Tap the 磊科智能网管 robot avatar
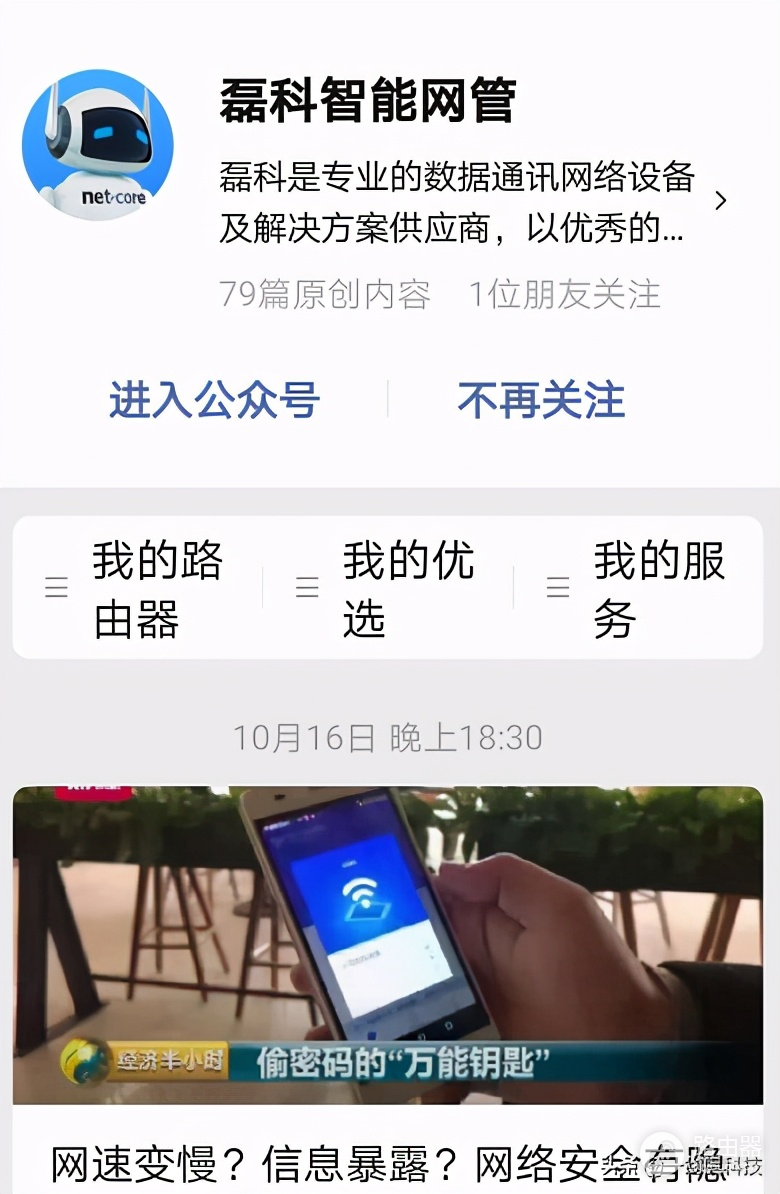The image size is (780, 1194). (x=98, y=146)
